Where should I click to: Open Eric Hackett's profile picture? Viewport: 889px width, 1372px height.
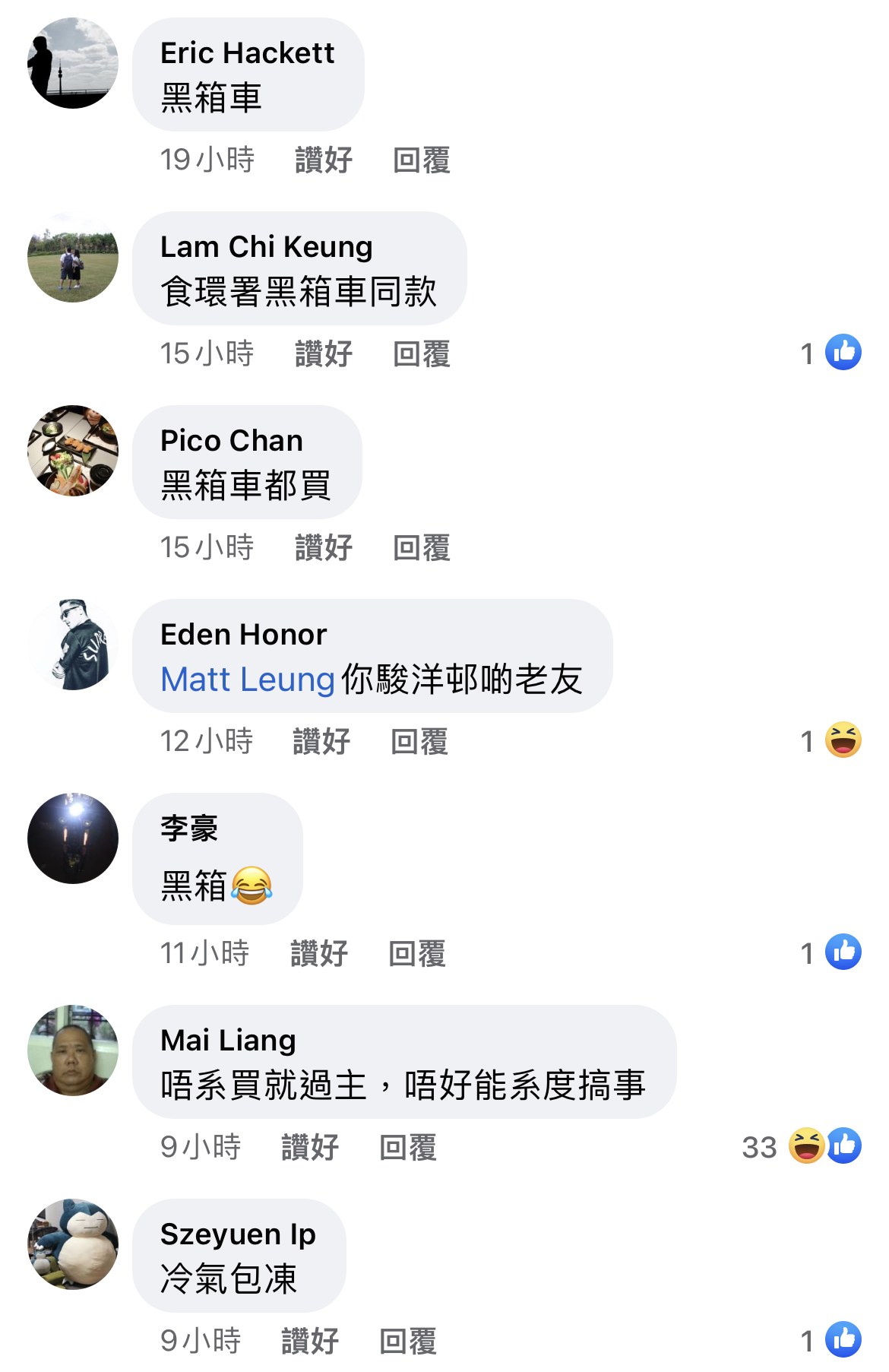pos(73,63)
